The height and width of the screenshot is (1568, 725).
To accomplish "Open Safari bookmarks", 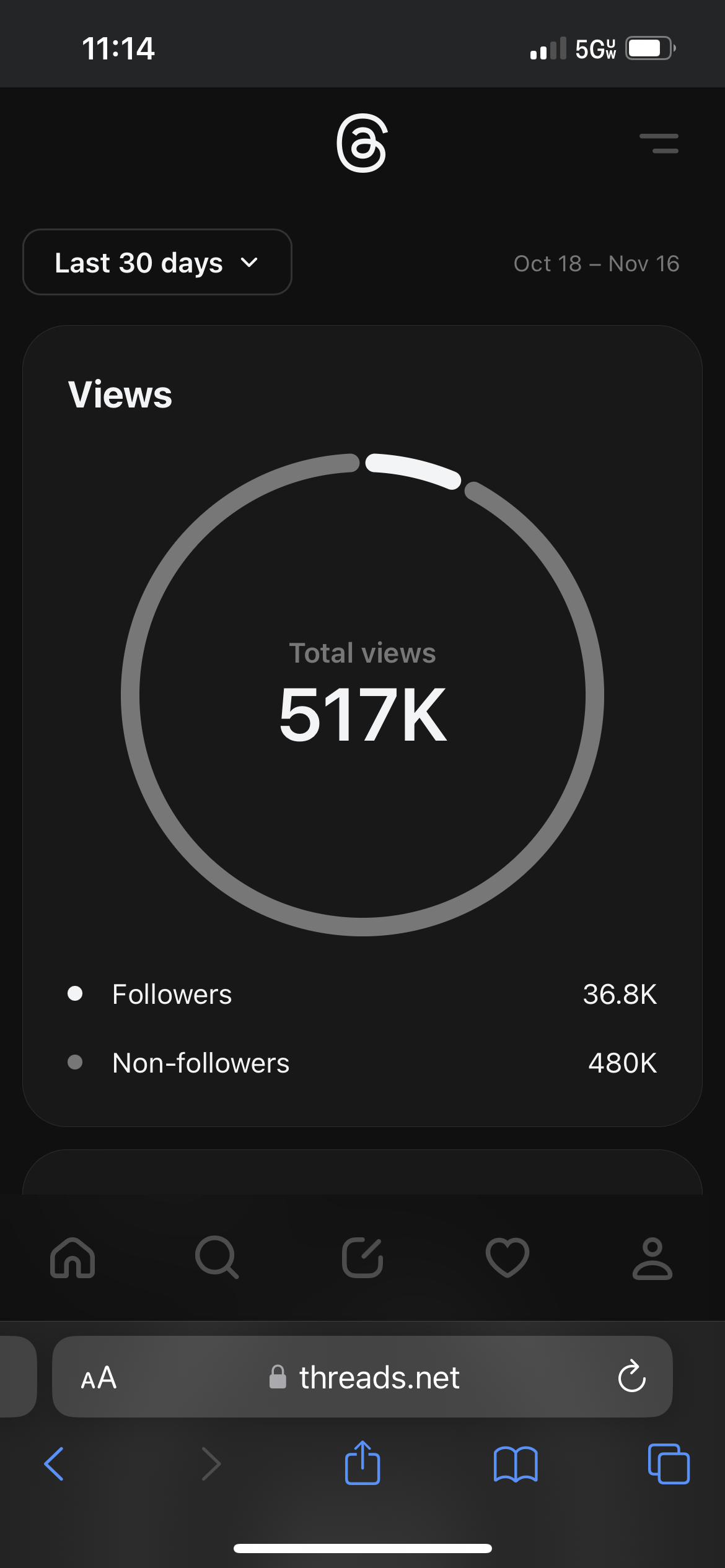I will [x=516, y=1464].
